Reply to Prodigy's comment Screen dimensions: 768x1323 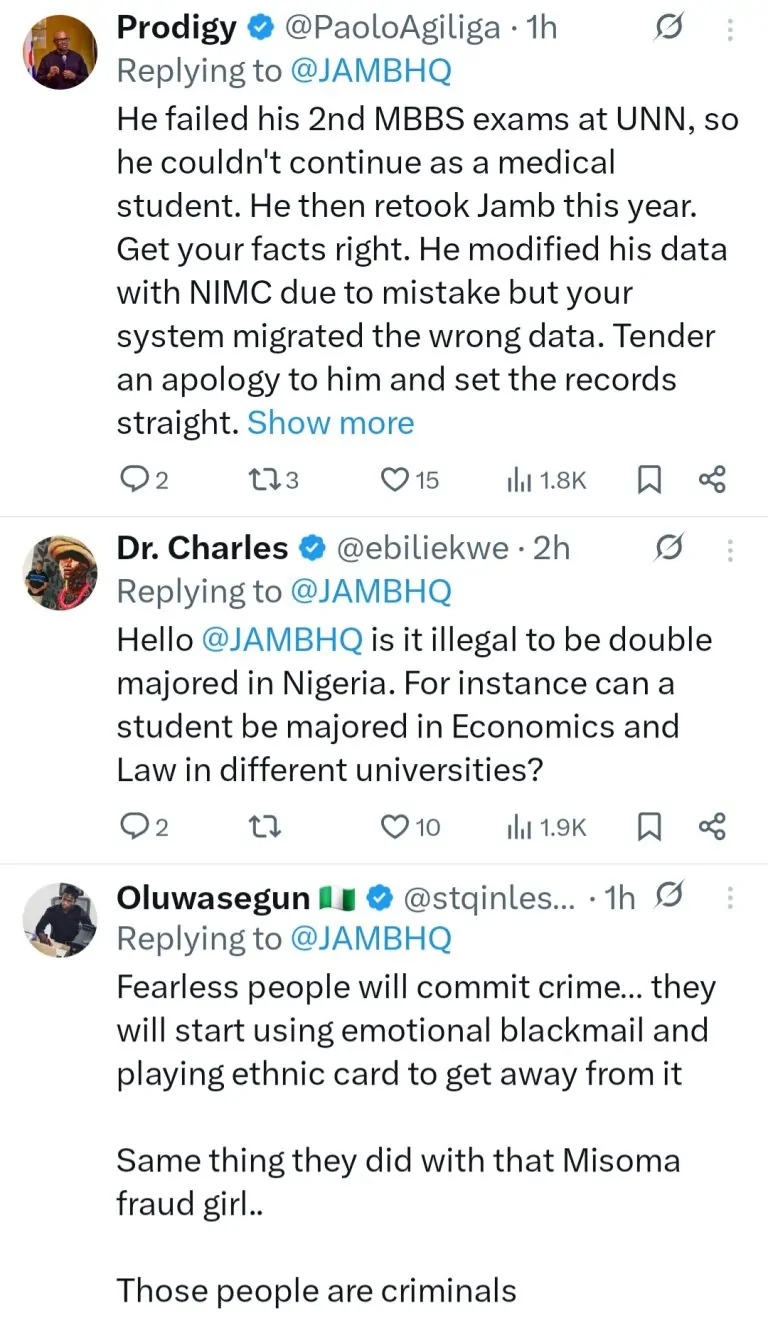(133, 481)
